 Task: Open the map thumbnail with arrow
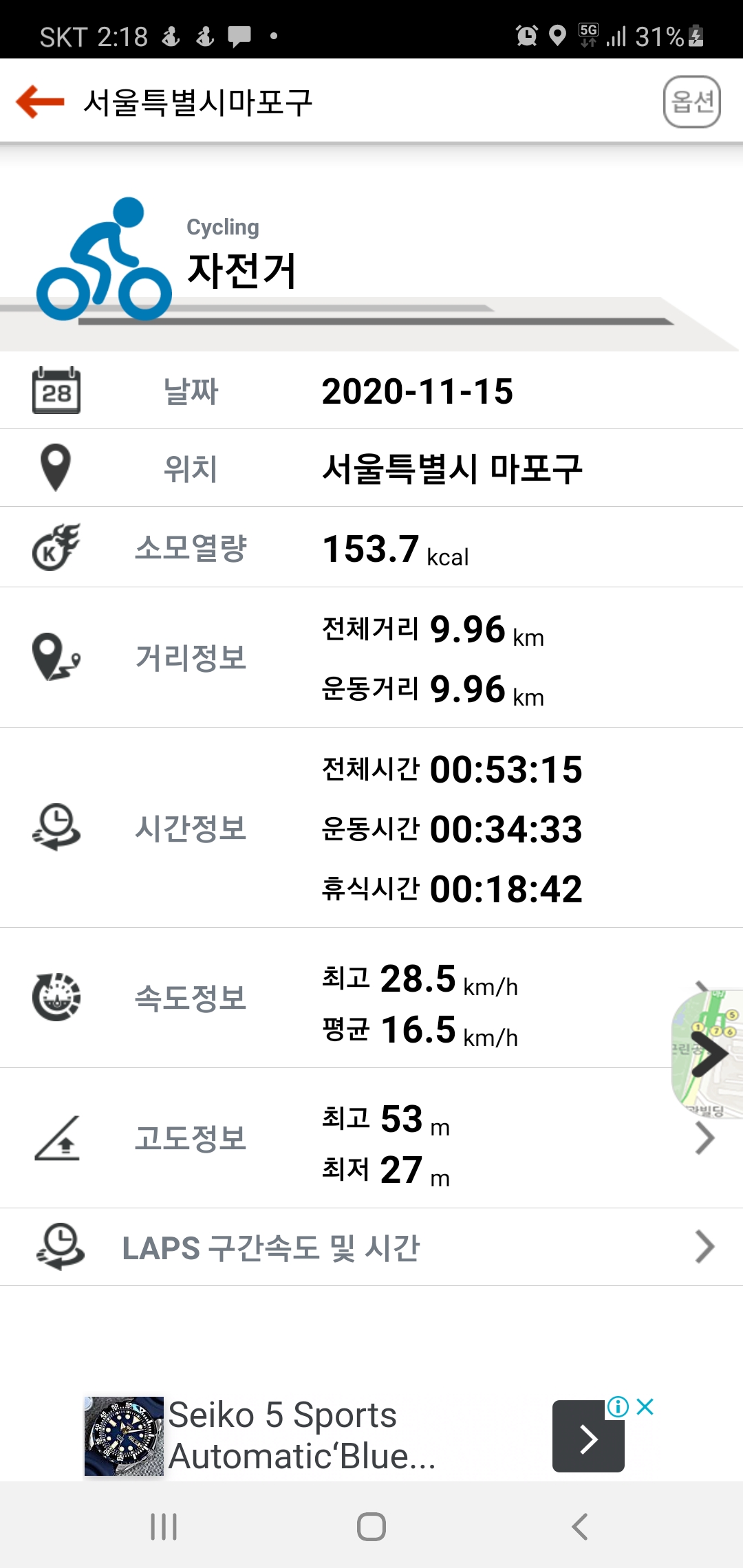pyautogui.click(x=707, y=1054)
